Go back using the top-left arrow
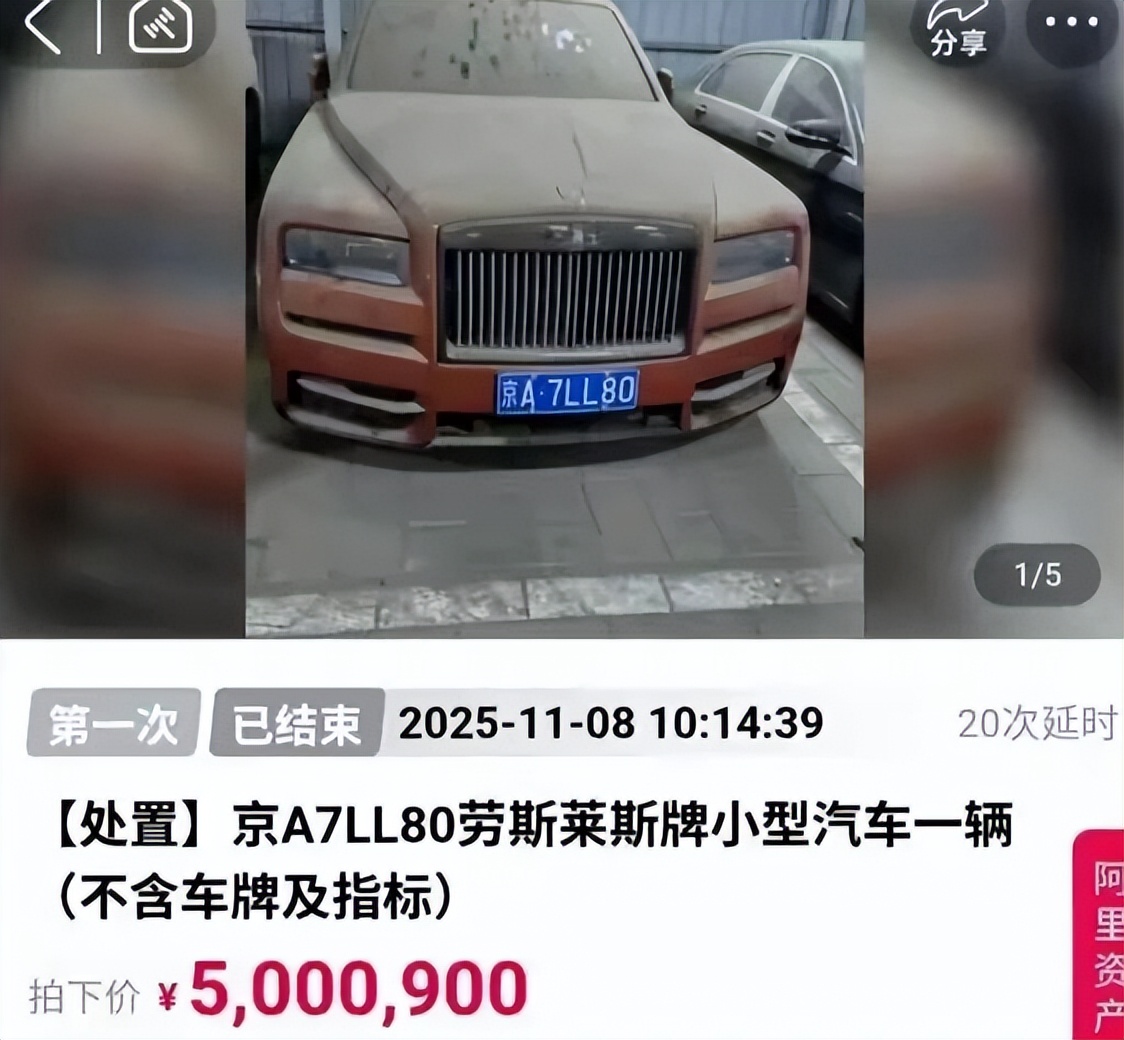1124x1040 pixels. (43, 28)
